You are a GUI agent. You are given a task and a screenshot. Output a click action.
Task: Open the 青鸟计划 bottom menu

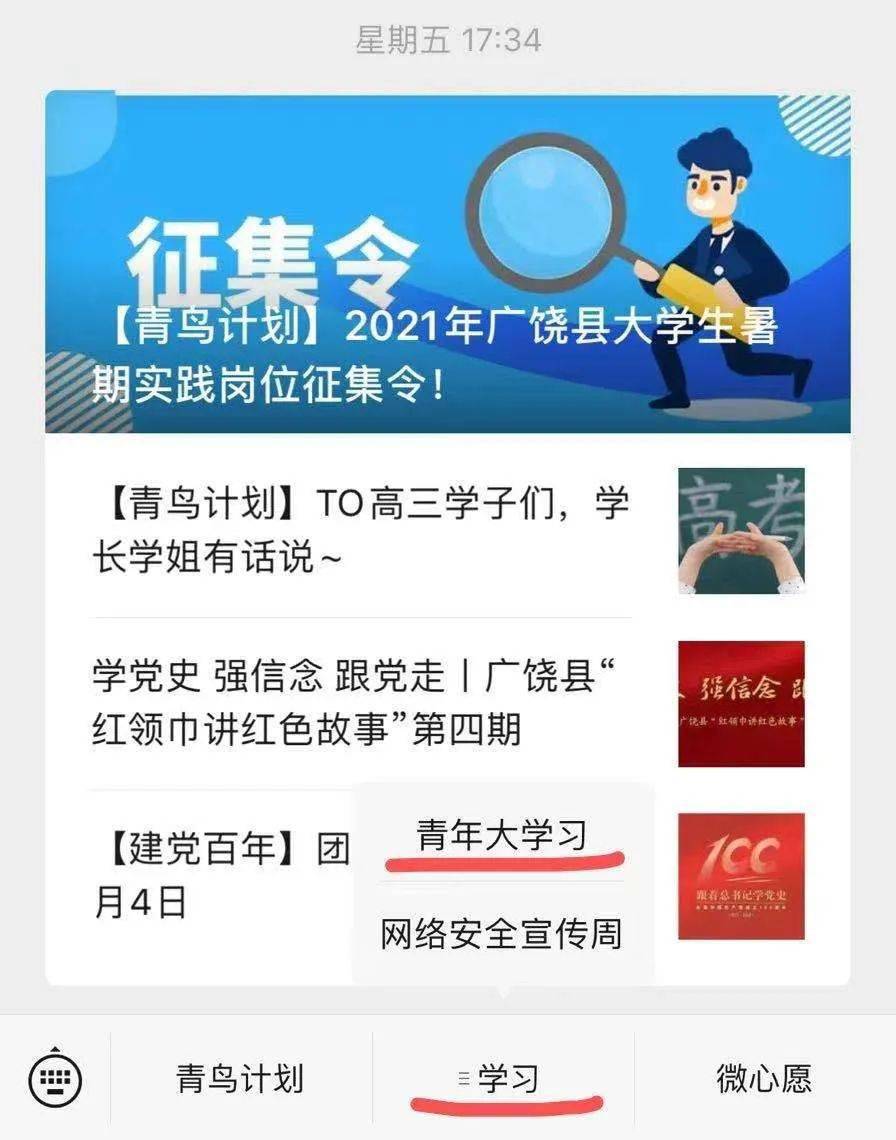(x=240, y=1078)
